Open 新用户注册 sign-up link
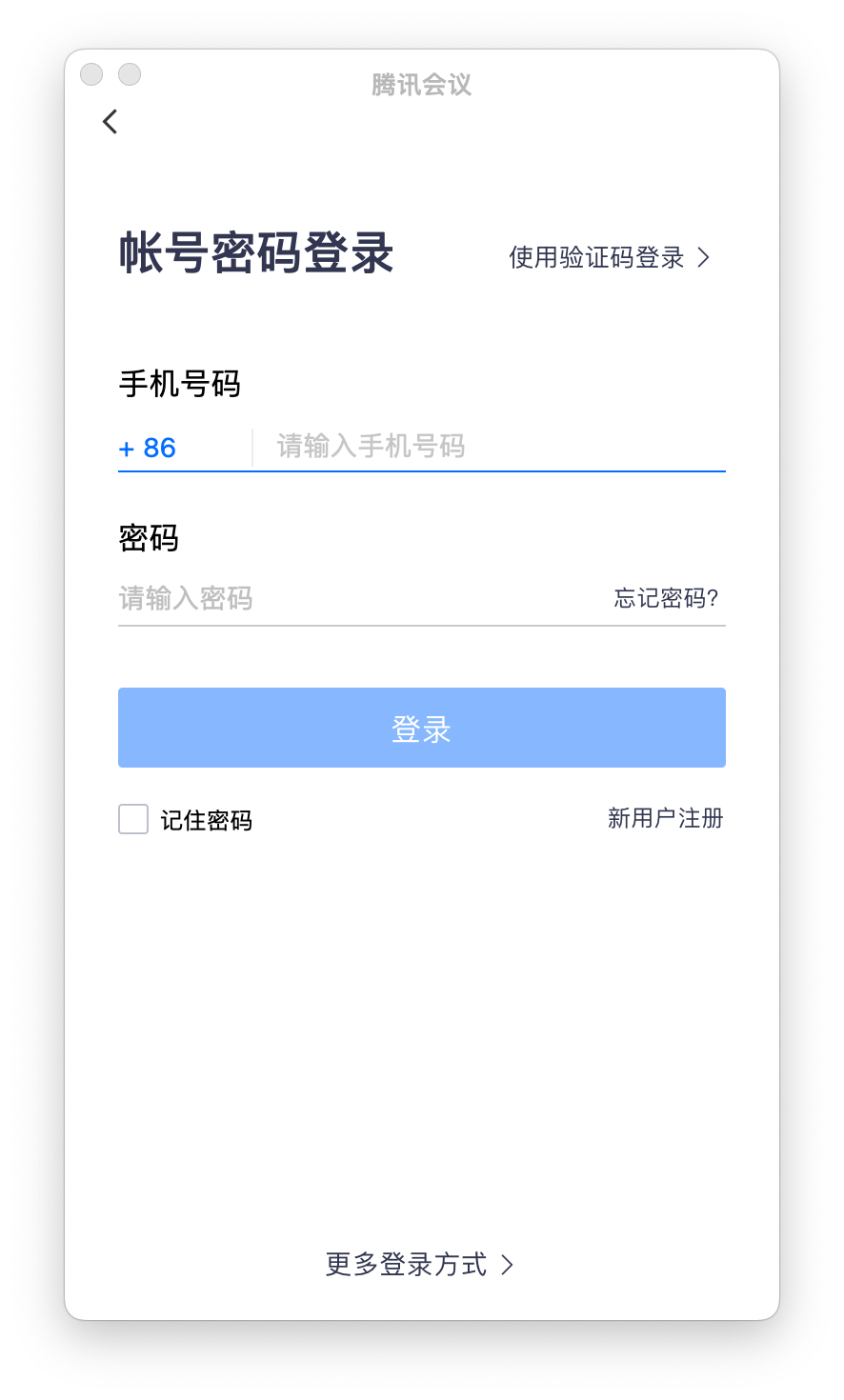This screenshot has width=844, height=1400. pos(666,818)
